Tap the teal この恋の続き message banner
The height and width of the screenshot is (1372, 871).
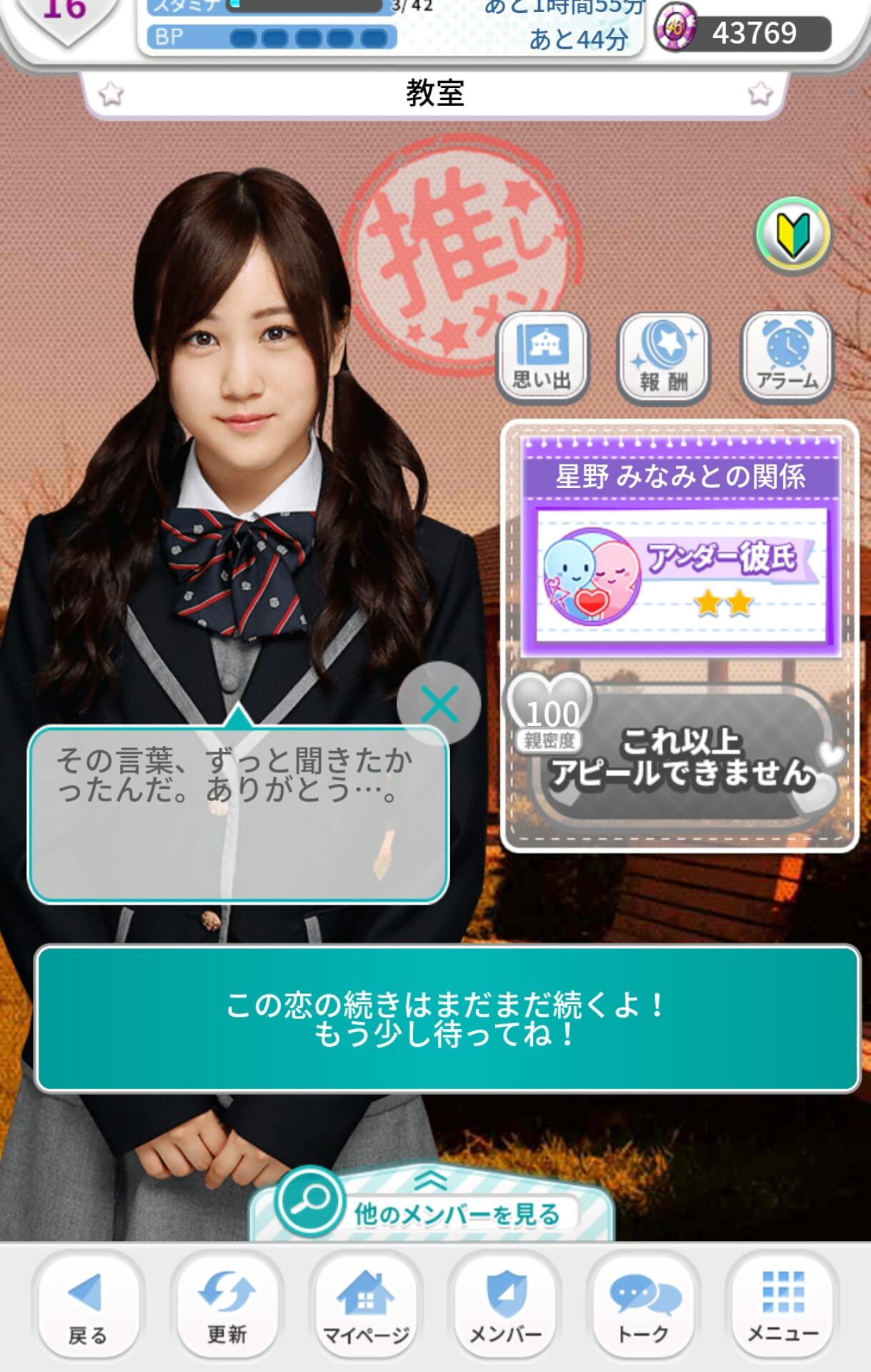(x=447, y=1018)
